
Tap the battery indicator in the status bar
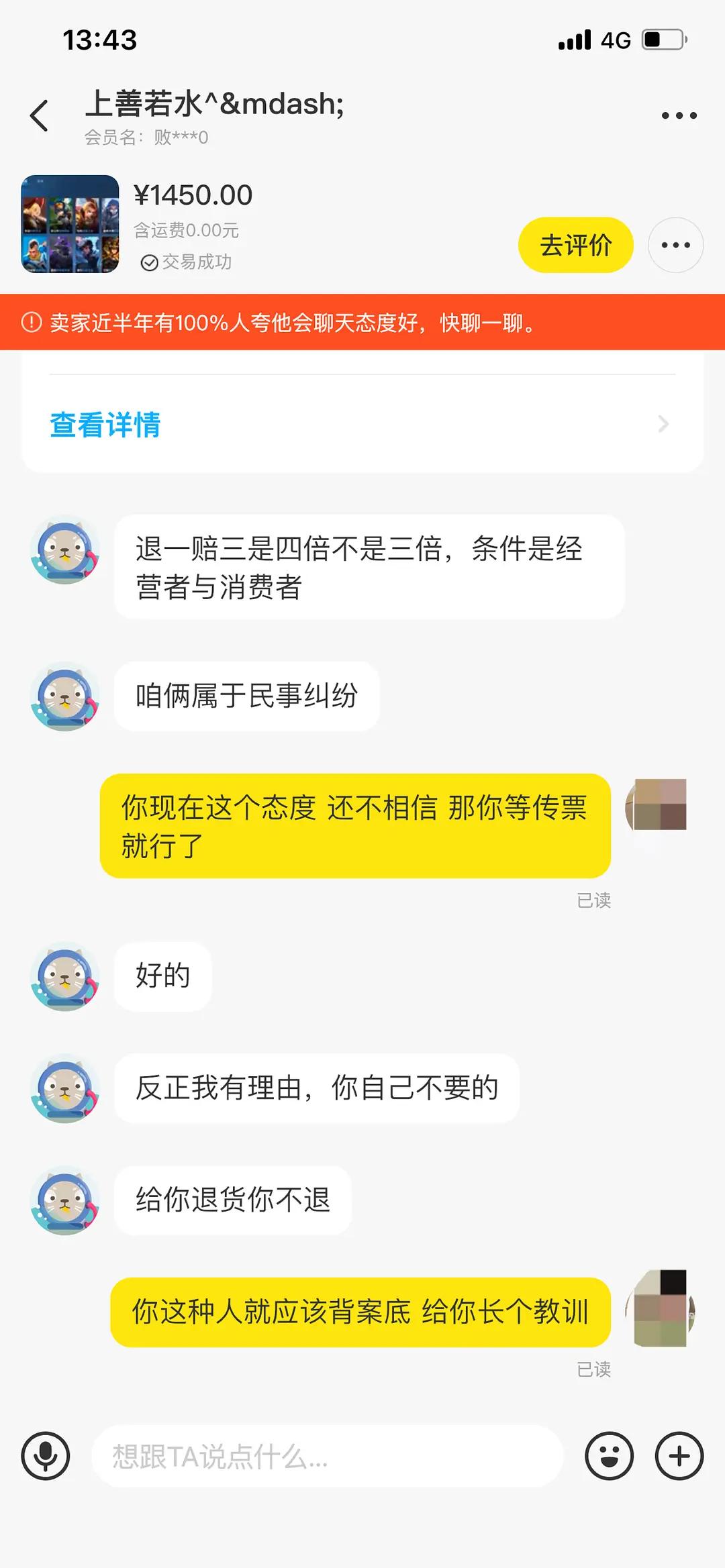coord(663,40)
